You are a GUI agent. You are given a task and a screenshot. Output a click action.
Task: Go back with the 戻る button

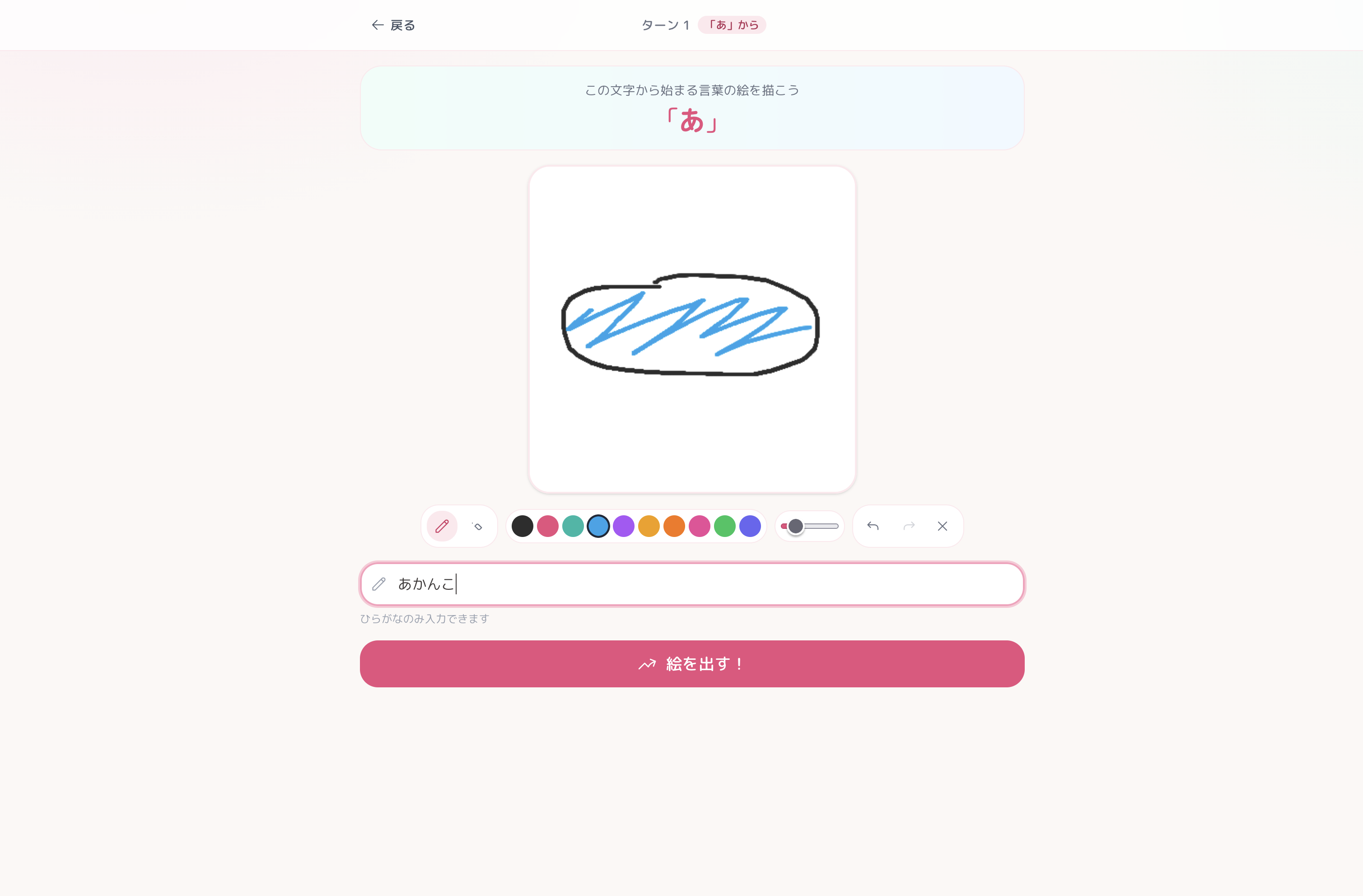pyautogui.click(x=393, y=25)
